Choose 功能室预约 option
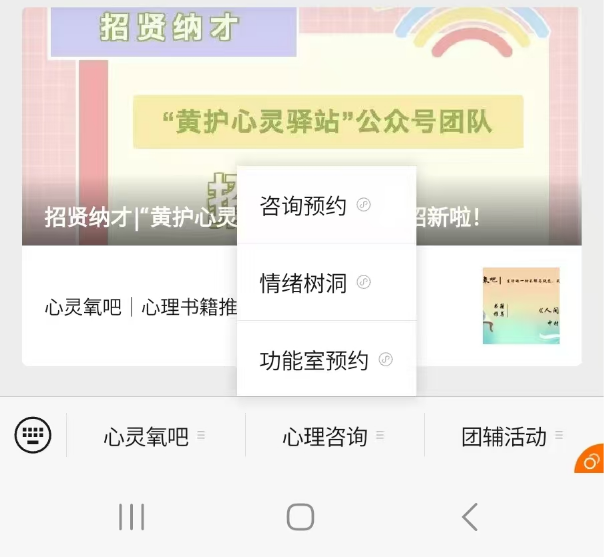 tap(325, 361)
